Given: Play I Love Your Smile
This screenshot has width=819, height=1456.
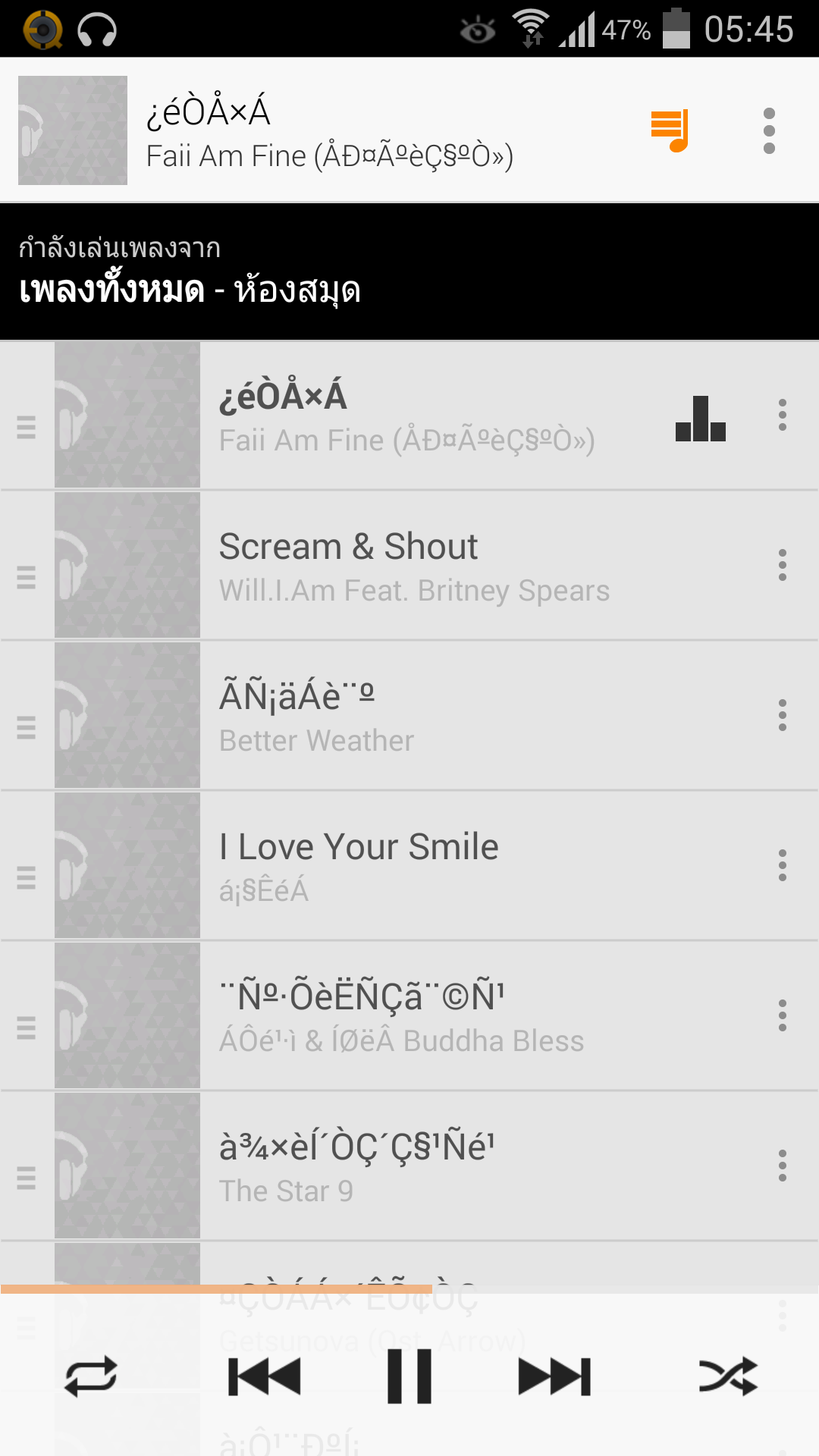Looking at the screenshot, I should (x=409, y=866).
